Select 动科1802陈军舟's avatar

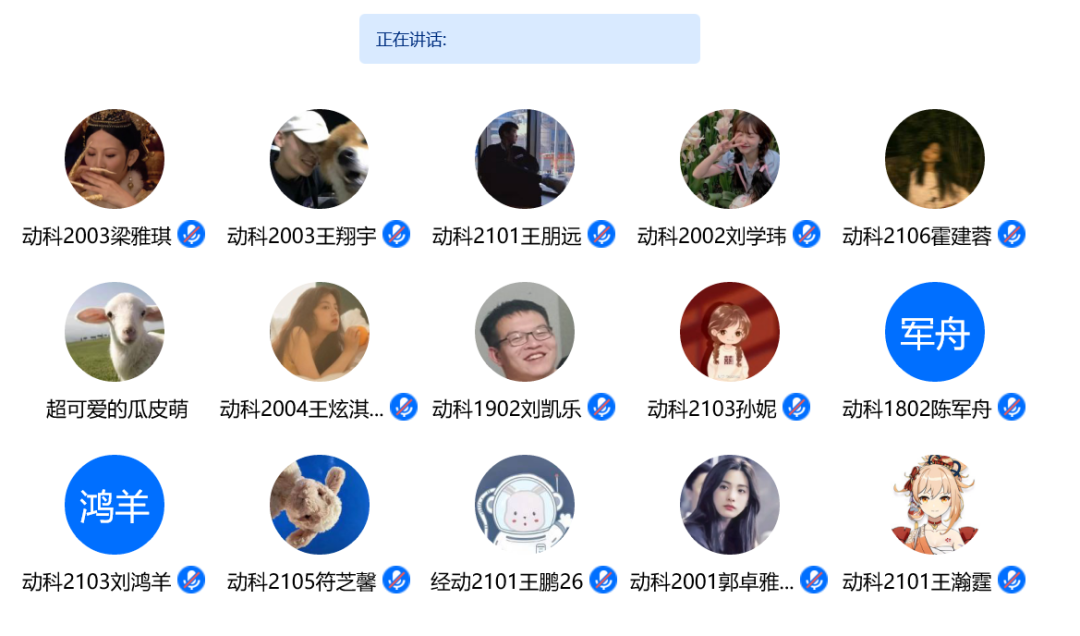[x=934, y=332]
